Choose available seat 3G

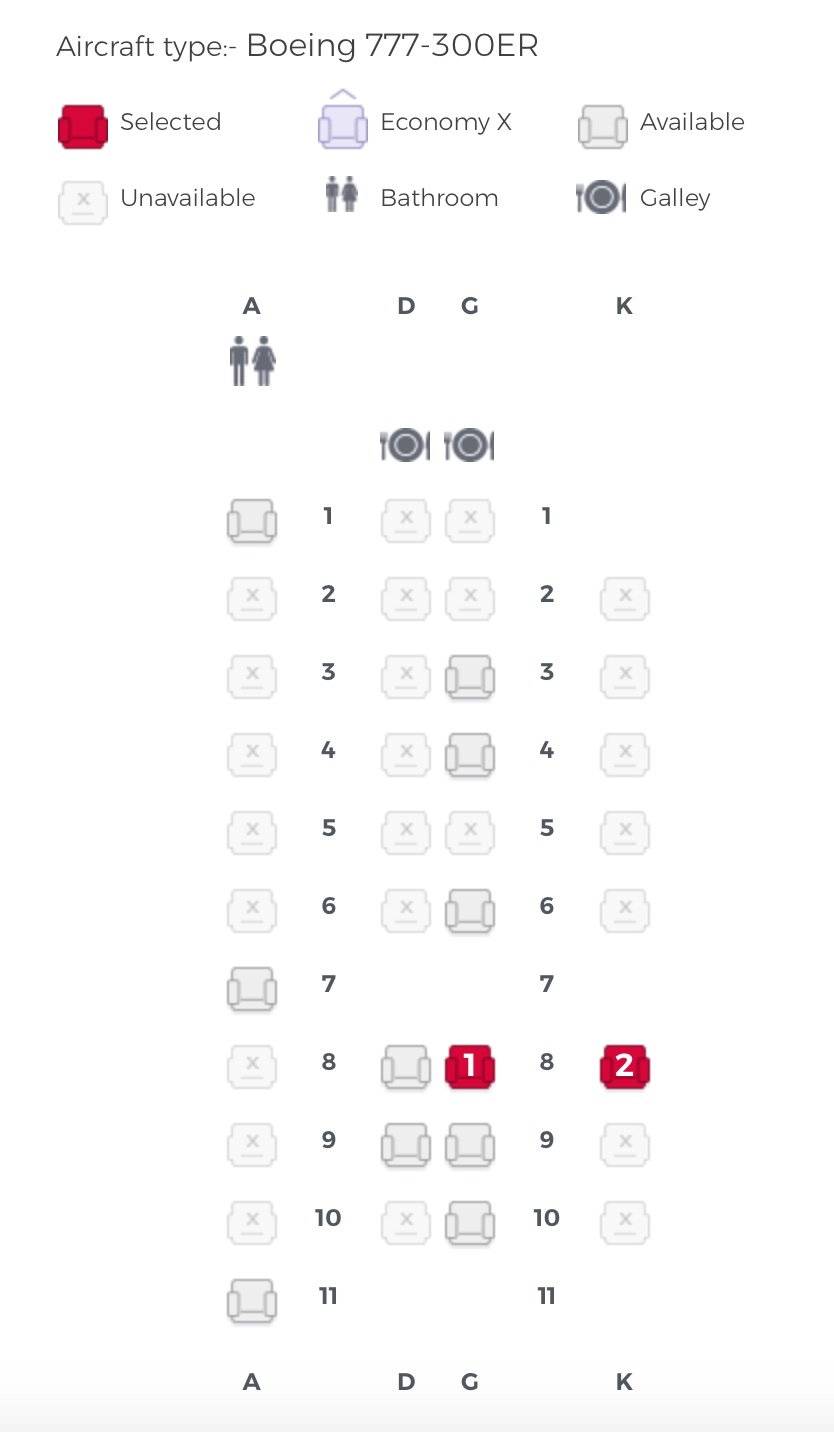click(x=470, y=677)
